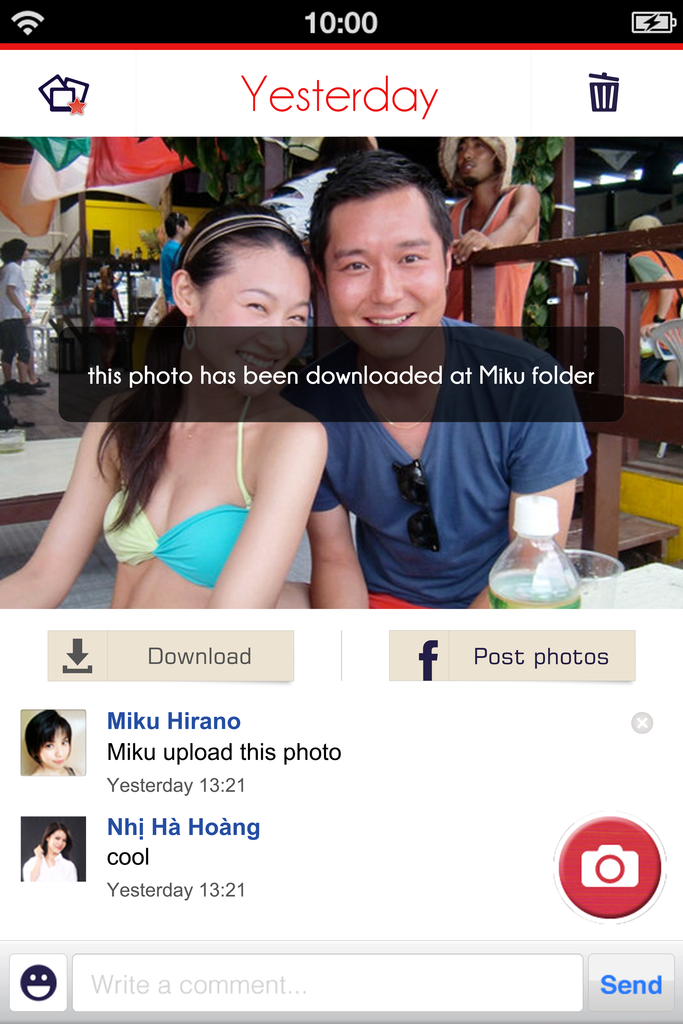
Task: Open the favorite photos album icon
Action: (x=64, y=94)
